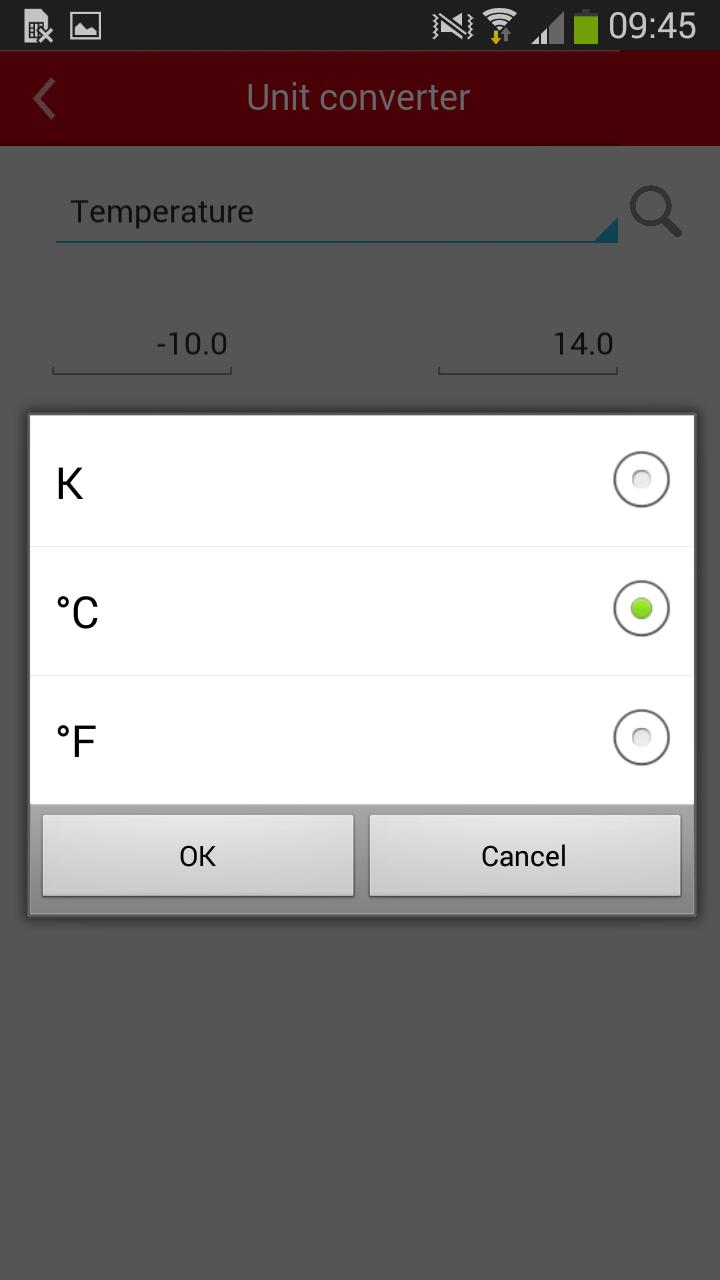Select the K unit option
This screenshot has width=720, height=1280.
[x=640, y=481]
